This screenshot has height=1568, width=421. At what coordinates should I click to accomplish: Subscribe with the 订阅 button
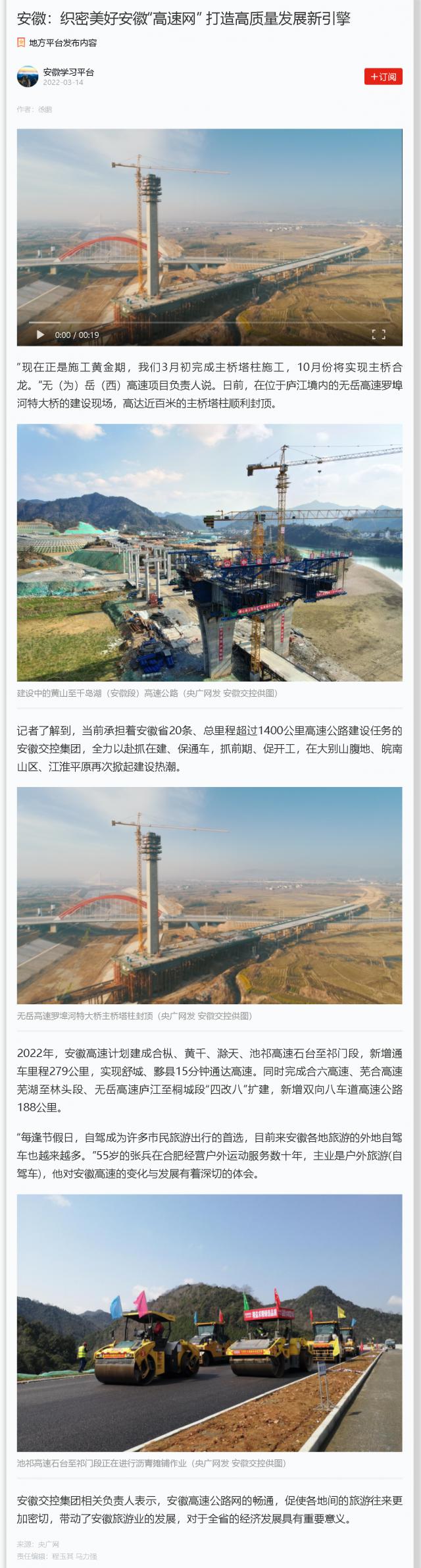point(383,76)
